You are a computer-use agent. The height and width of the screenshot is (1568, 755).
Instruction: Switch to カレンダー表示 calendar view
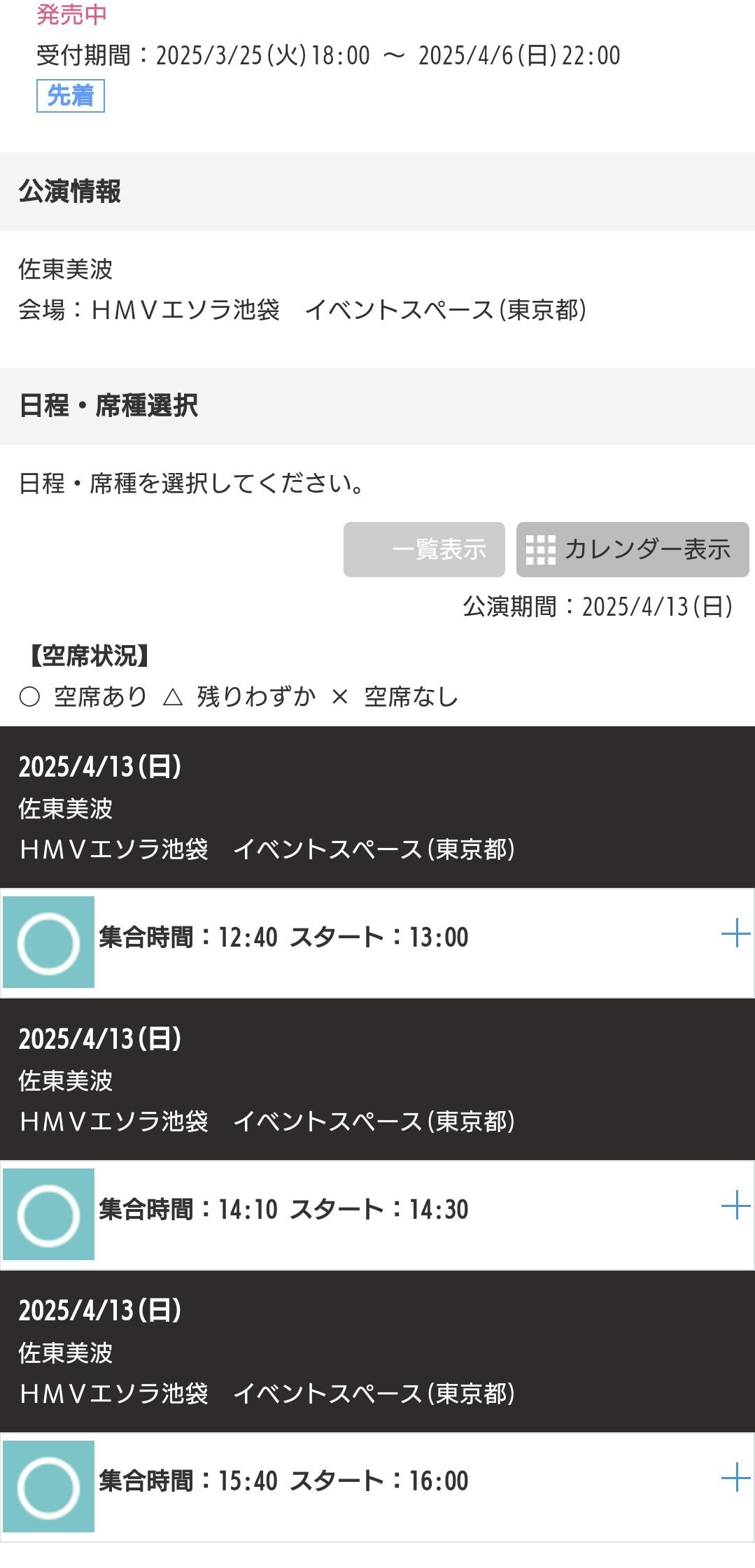(633, 549)
